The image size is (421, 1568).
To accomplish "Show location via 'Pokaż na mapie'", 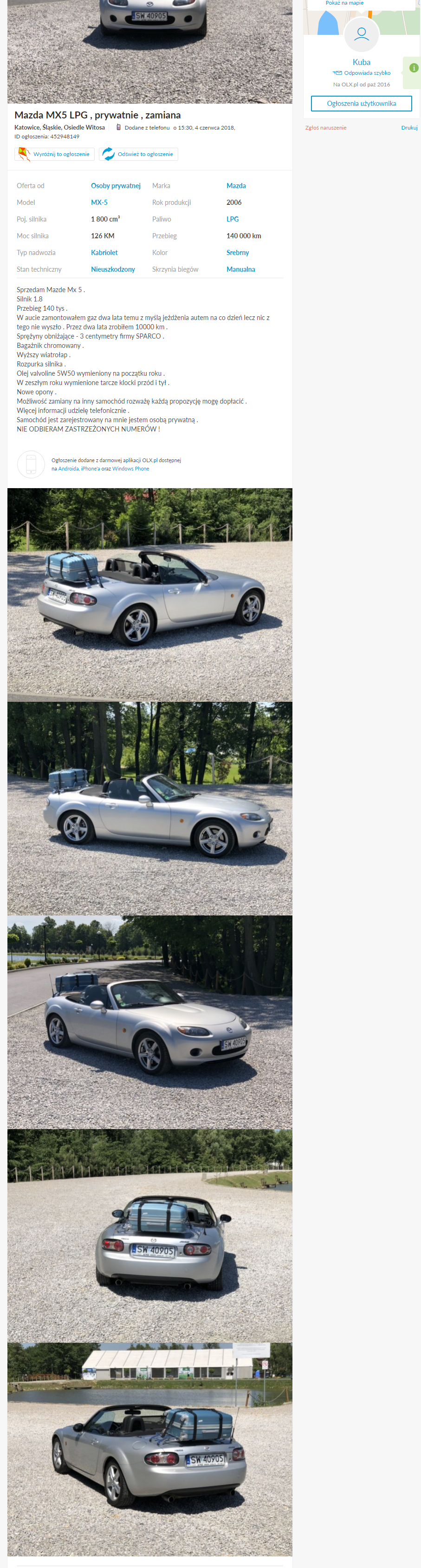I will pyautogui.click(x=344, y=3).
